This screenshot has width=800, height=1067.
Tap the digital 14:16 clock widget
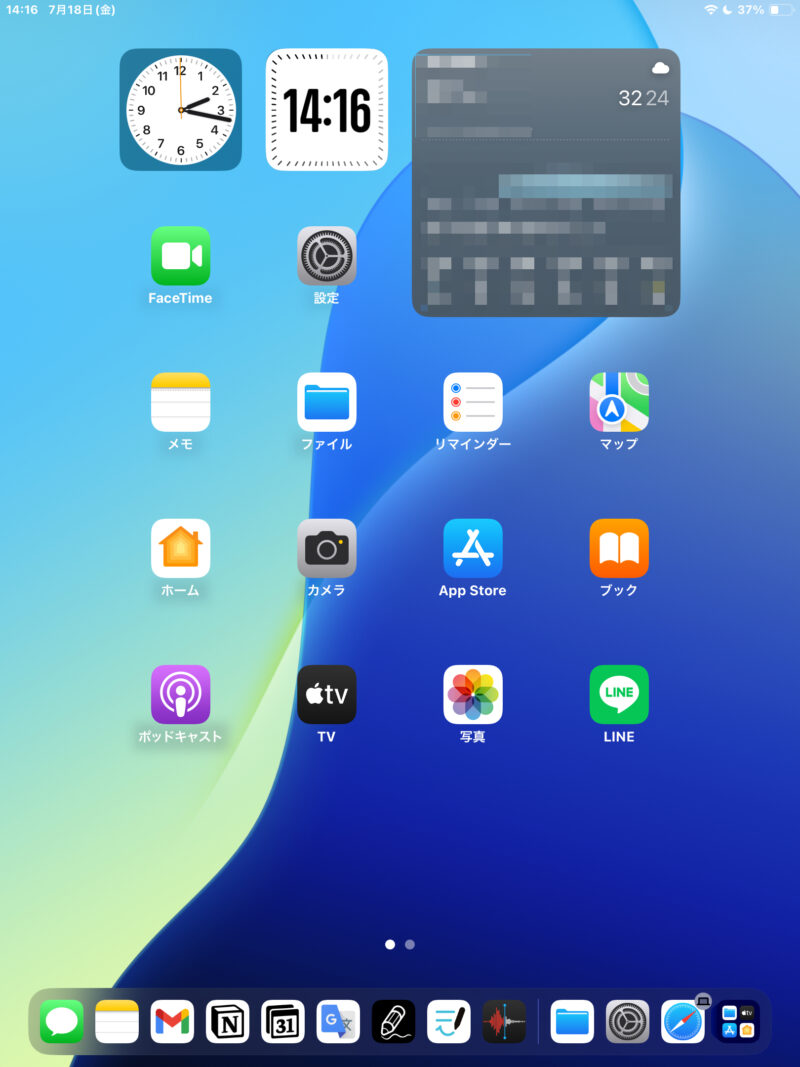326,109
